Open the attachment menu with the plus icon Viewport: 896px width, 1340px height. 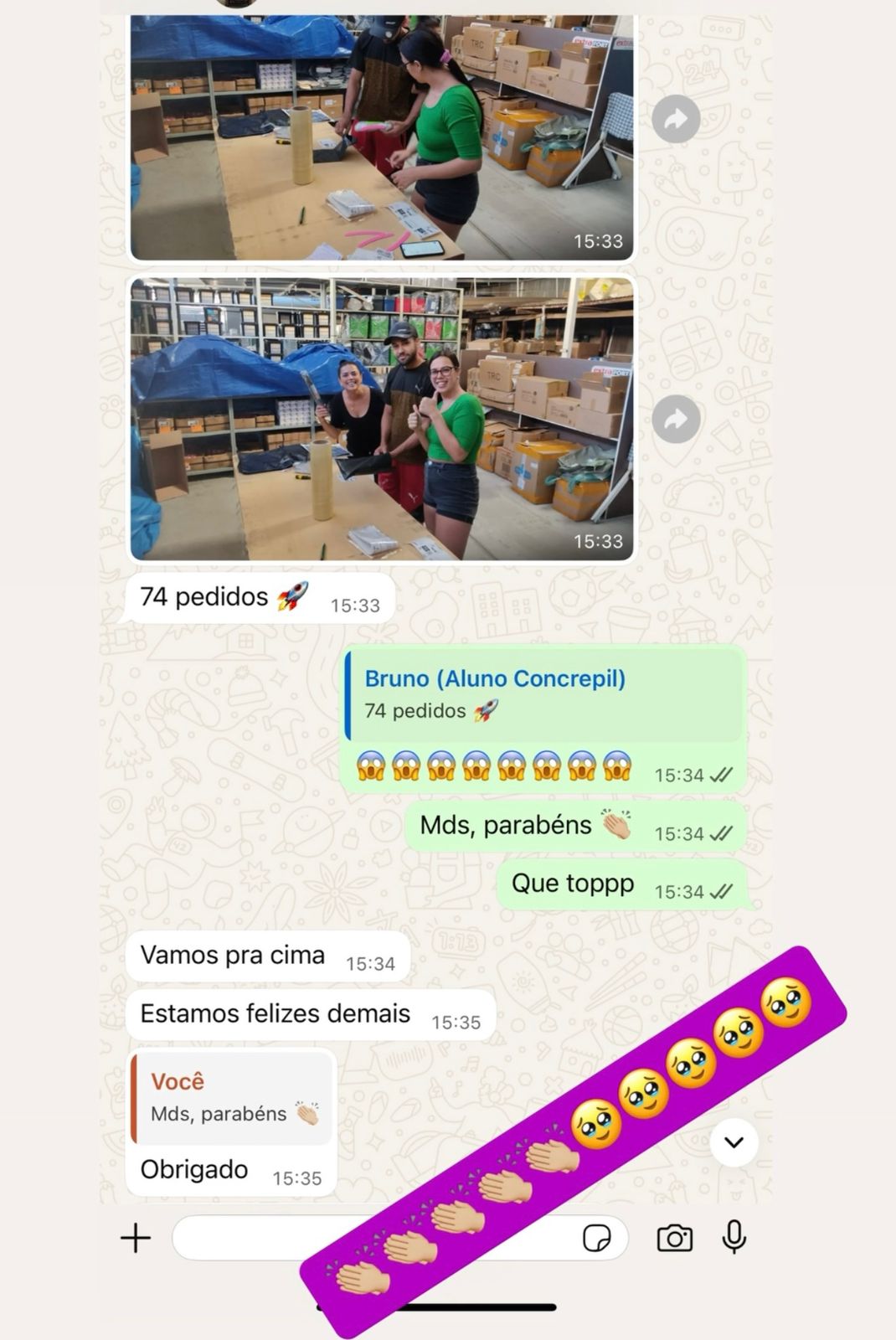tap(134, 1238)
